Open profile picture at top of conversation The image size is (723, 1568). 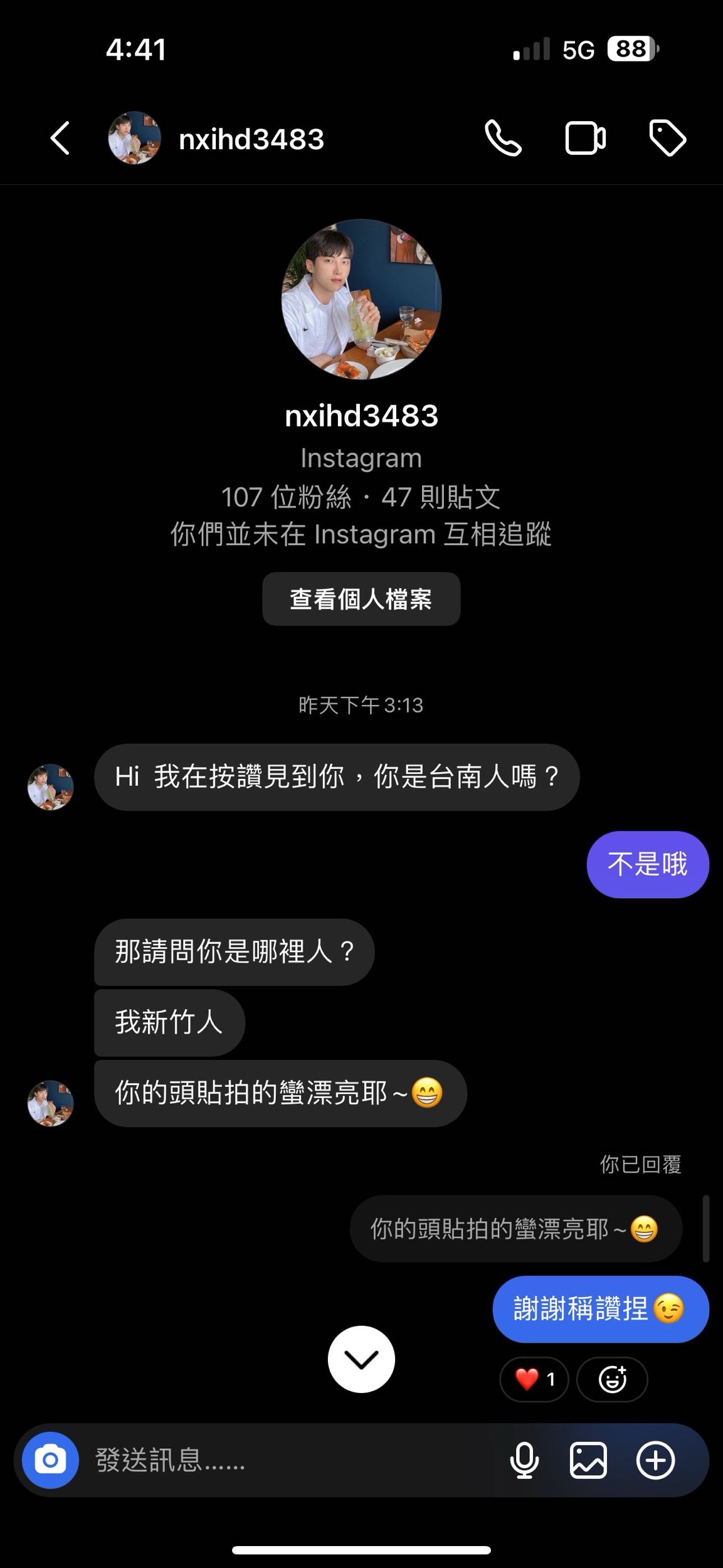click(x=361, y=299)
